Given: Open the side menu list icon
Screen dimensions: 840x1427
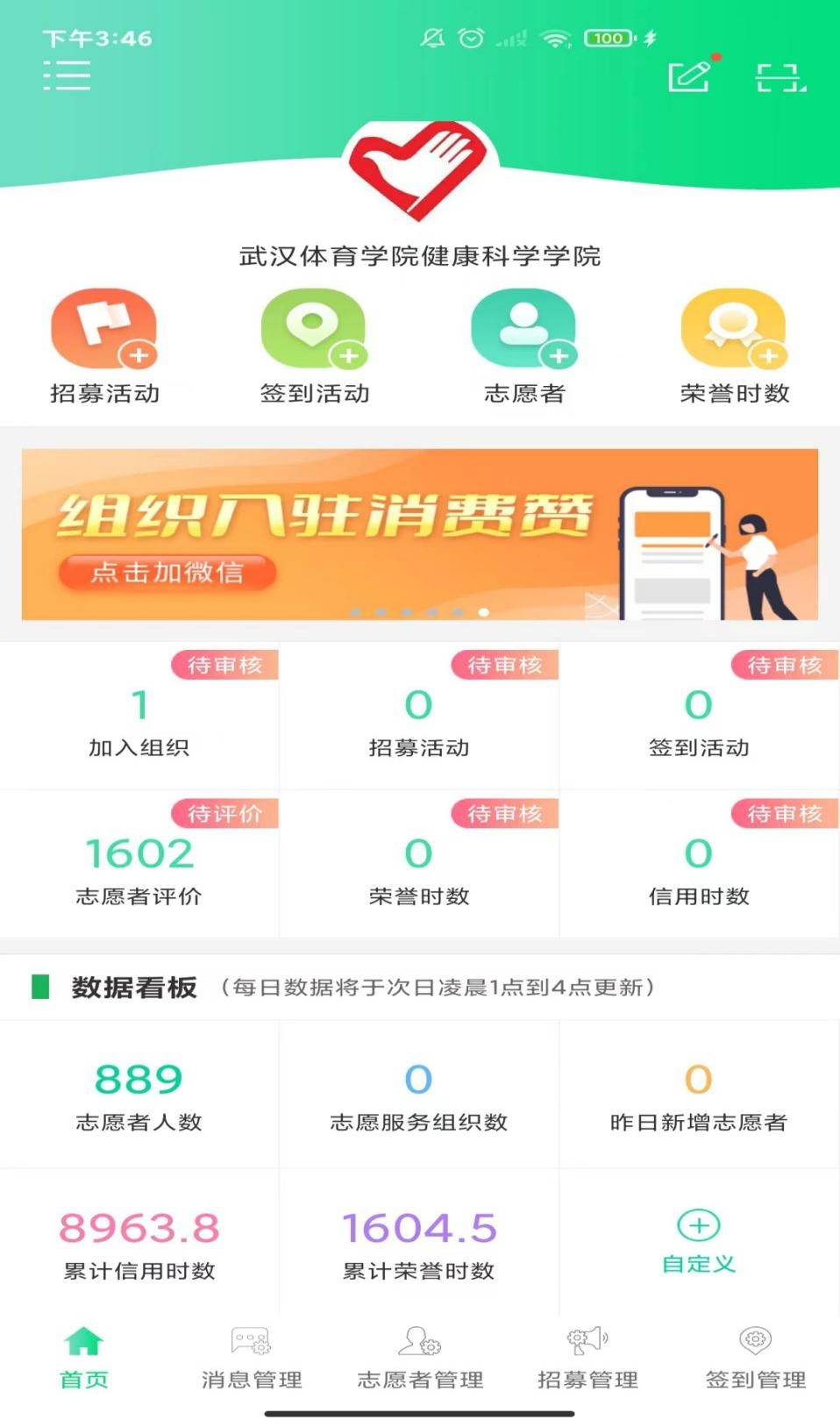Looking at the screenshot, I should point(67,75).
